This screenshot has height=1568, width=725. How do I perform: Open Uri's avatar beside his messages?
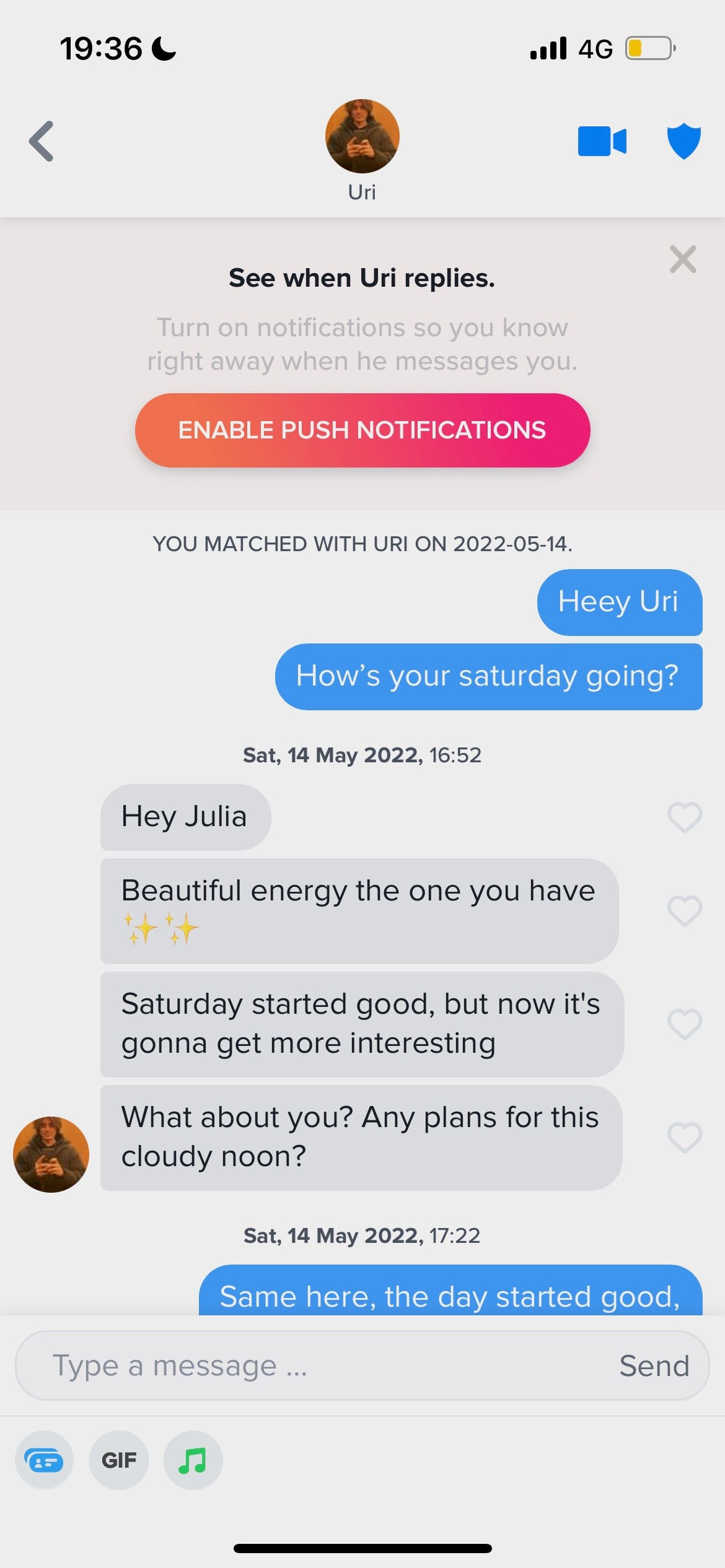[51, 1154]
